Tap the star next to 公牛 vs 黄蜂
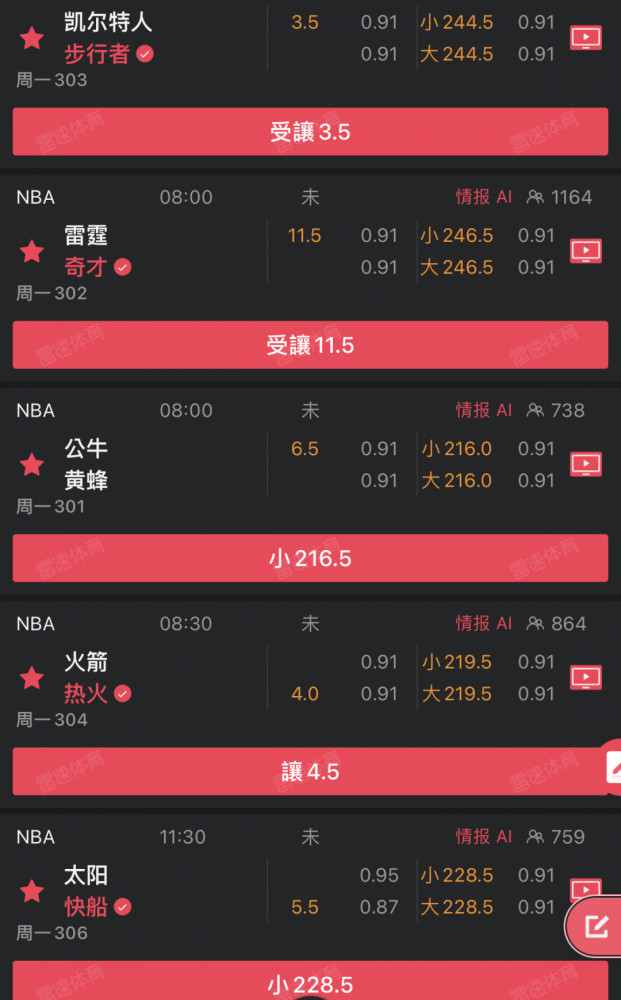Screen dimensions: 621x1000 (32, 464)
